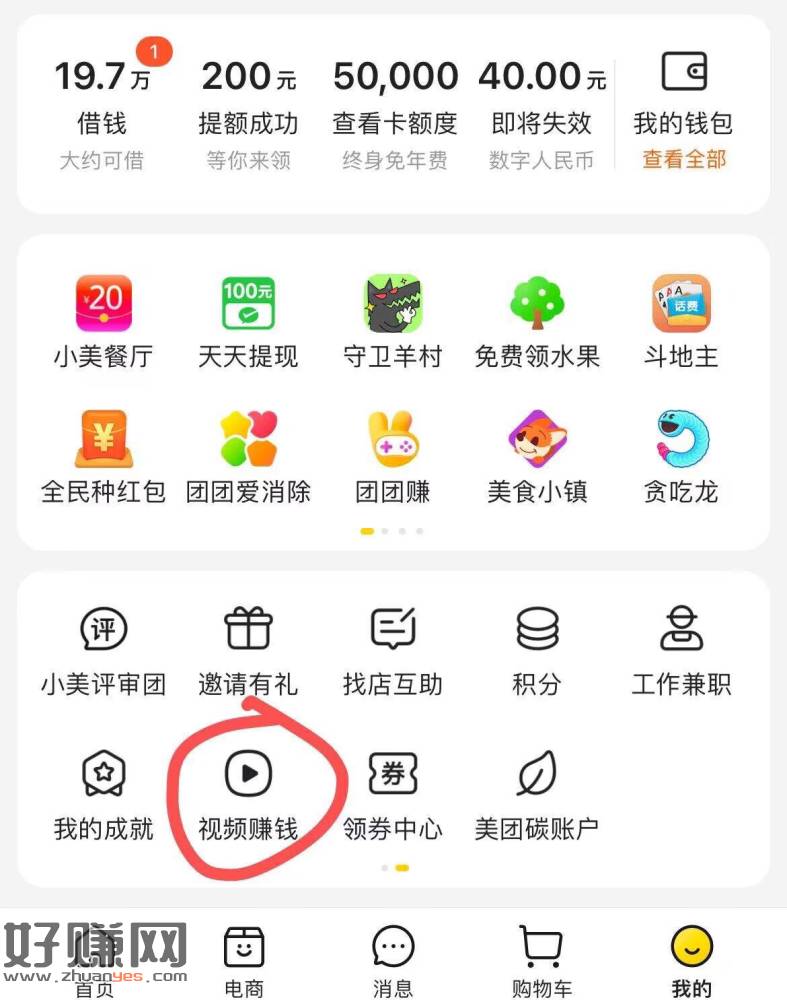Go to 领券中心 coupon center

[x=393, y=795]
